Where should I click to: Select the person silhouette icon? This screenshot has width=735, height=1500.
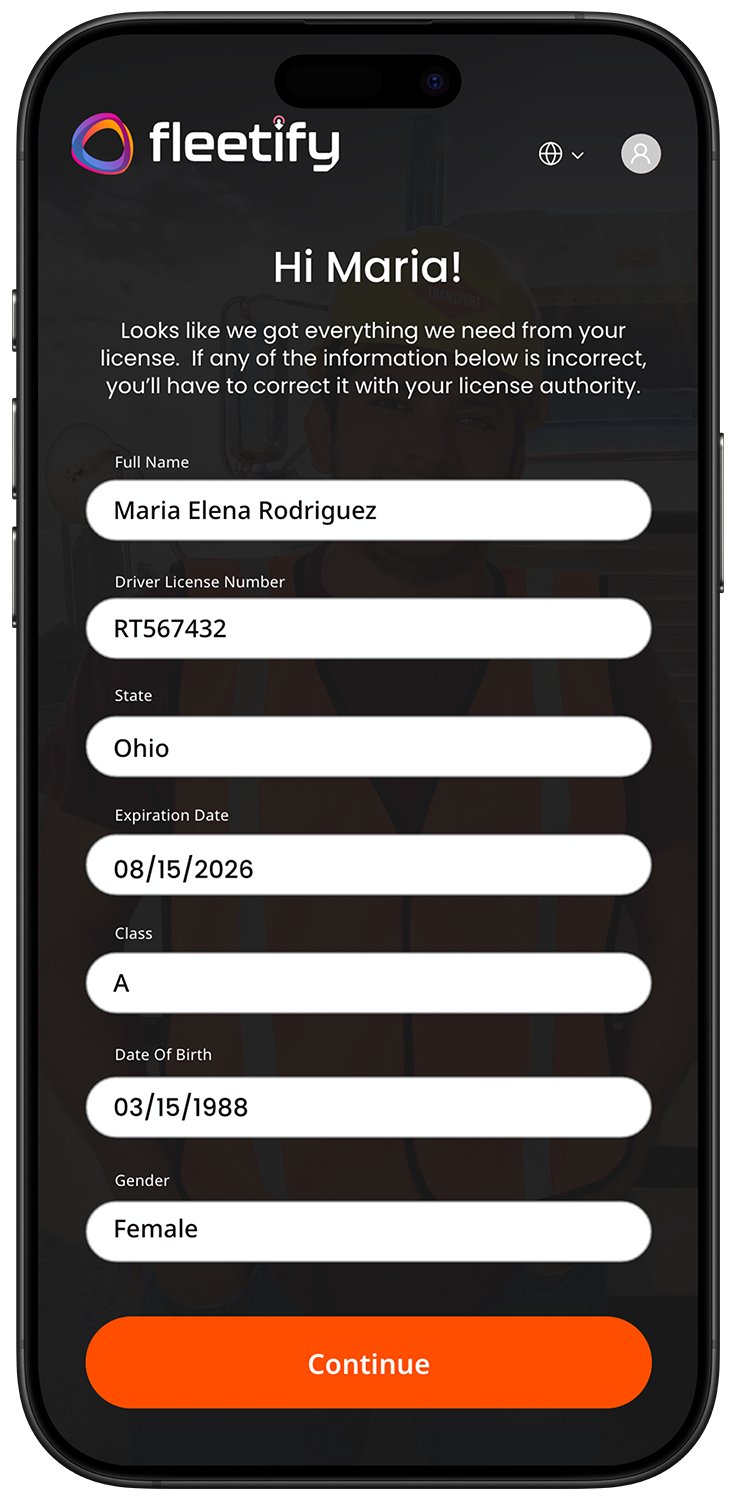coord(640,153)
